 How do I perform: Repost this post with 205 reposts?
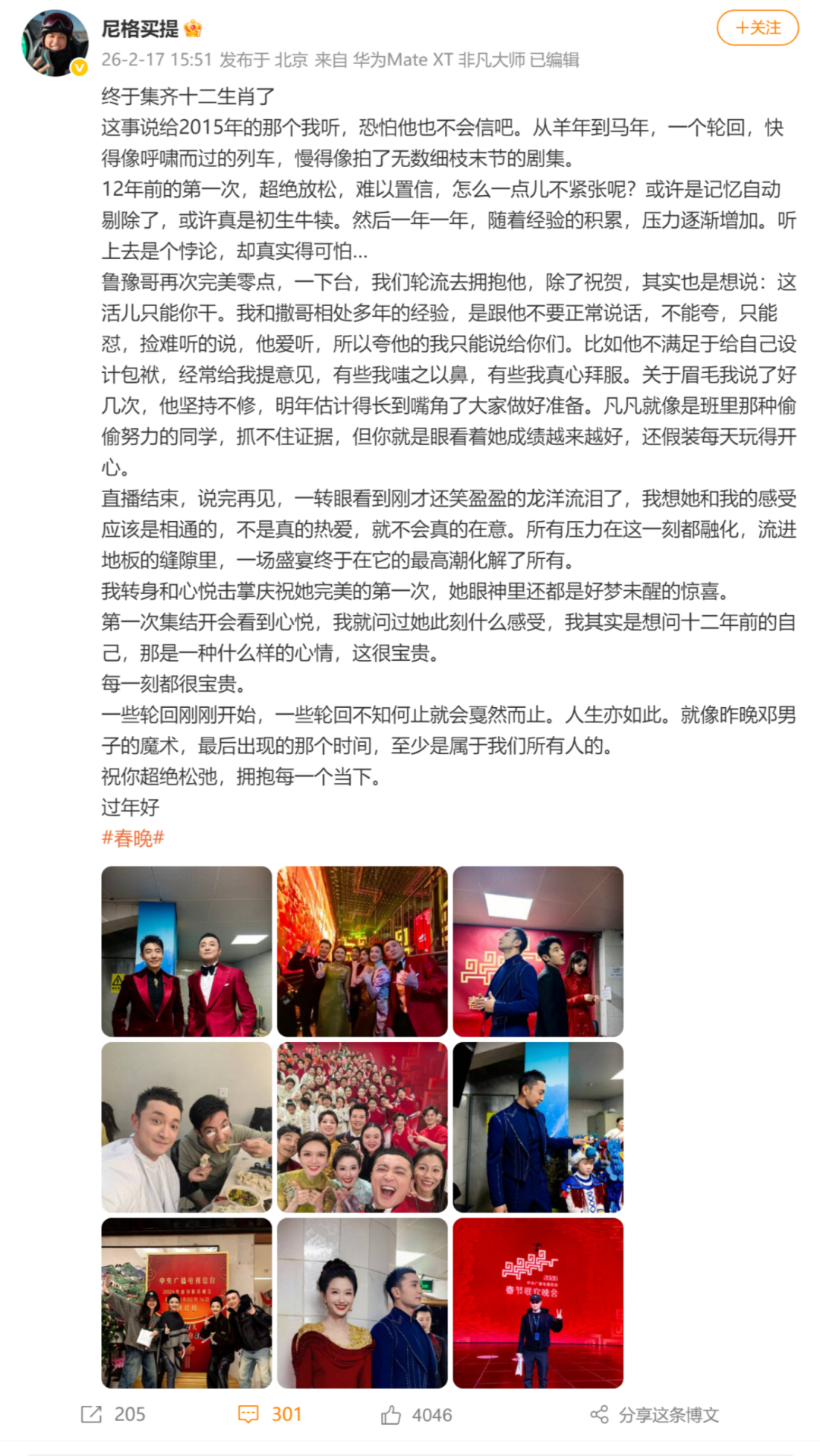pyautogui.click(x=113, y=1414)
